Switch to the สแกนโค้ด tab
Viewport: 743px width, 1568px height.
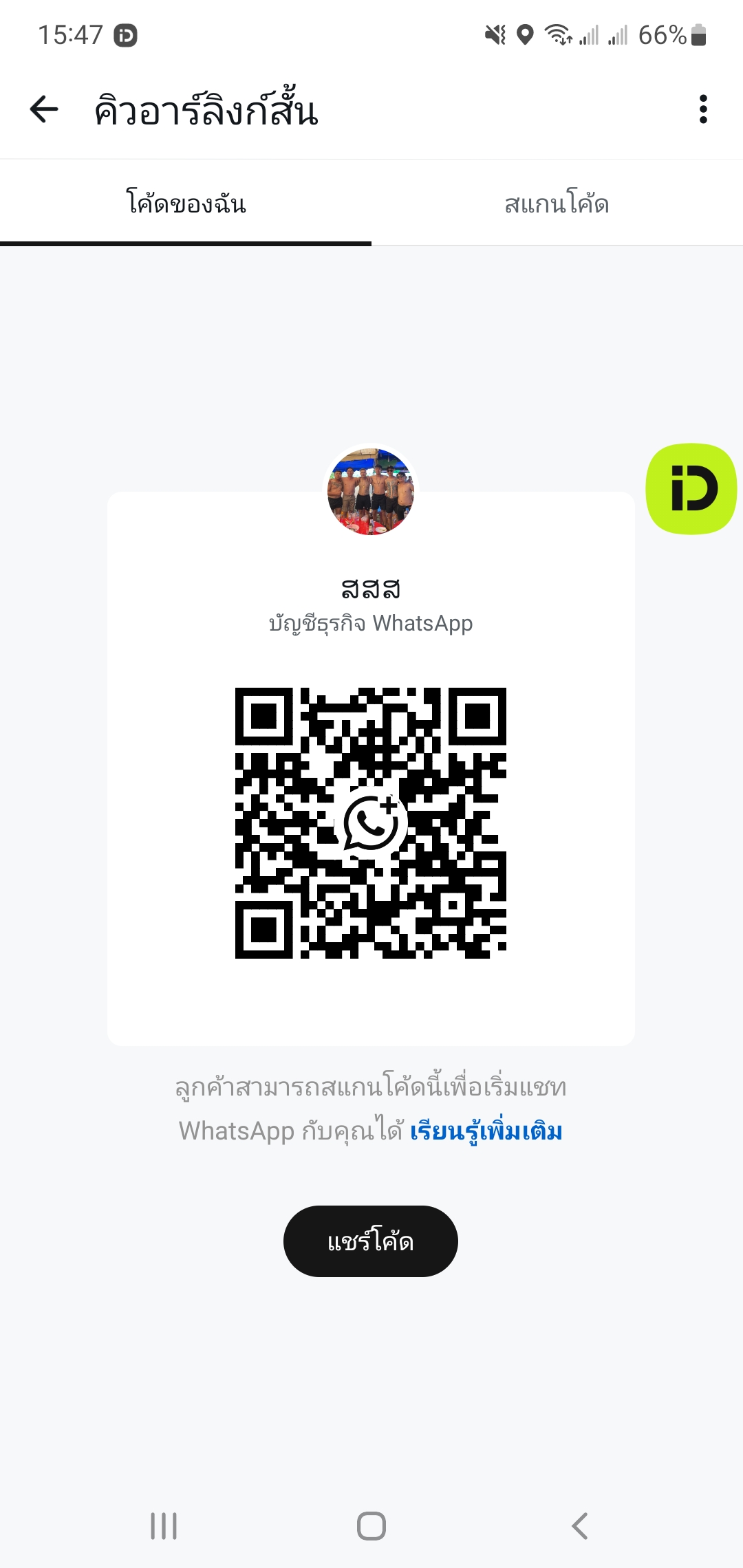[x=557, y=204]
